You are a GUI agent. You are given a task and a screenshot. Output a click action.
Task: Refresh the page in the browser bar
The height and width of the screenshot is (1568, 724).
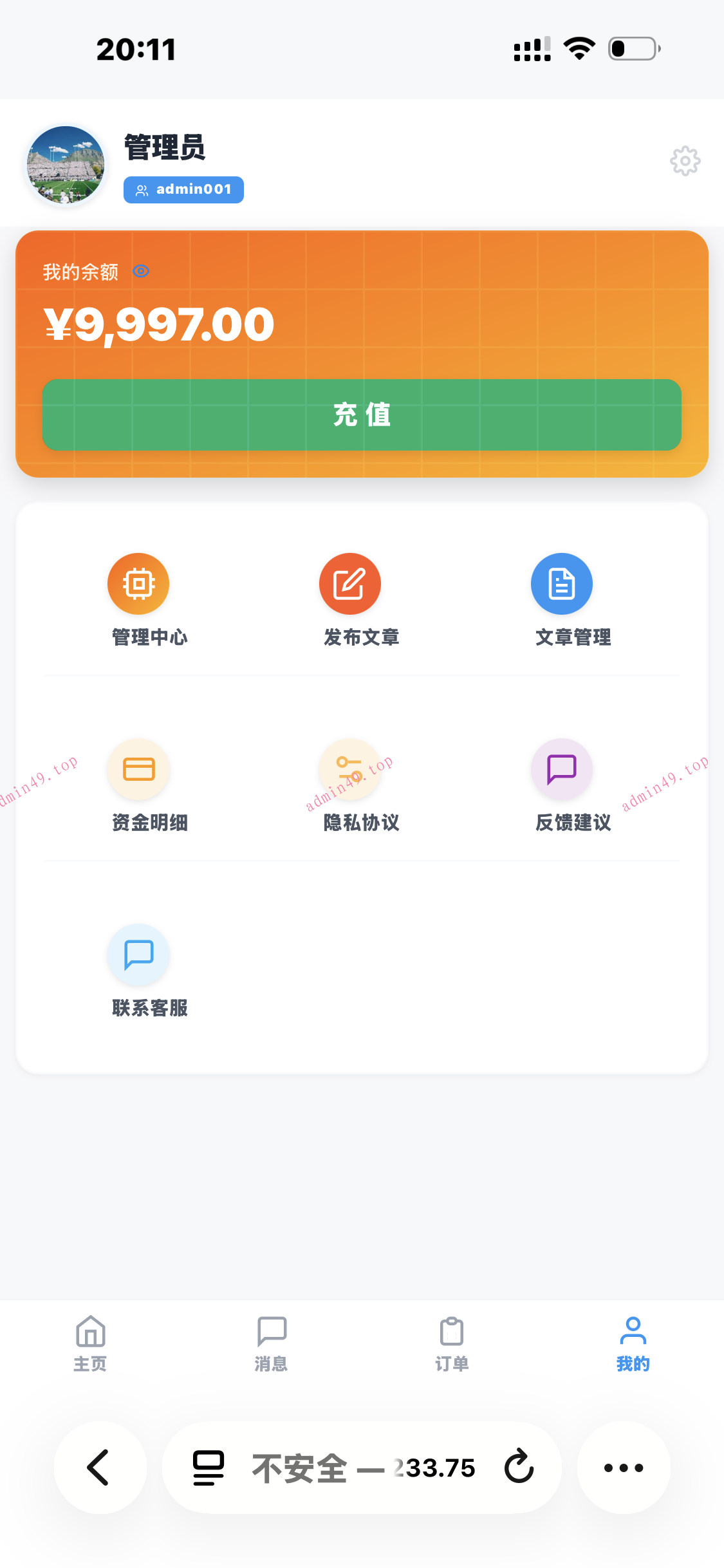tap(519, 1468)
